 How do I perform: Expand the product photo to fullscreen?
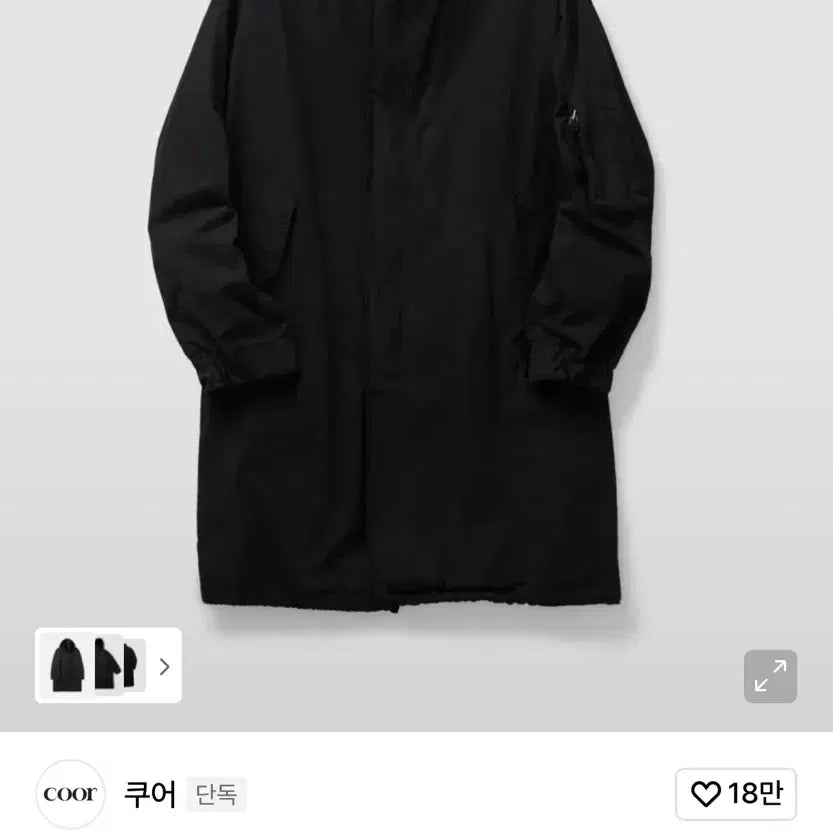pos(770,676)
